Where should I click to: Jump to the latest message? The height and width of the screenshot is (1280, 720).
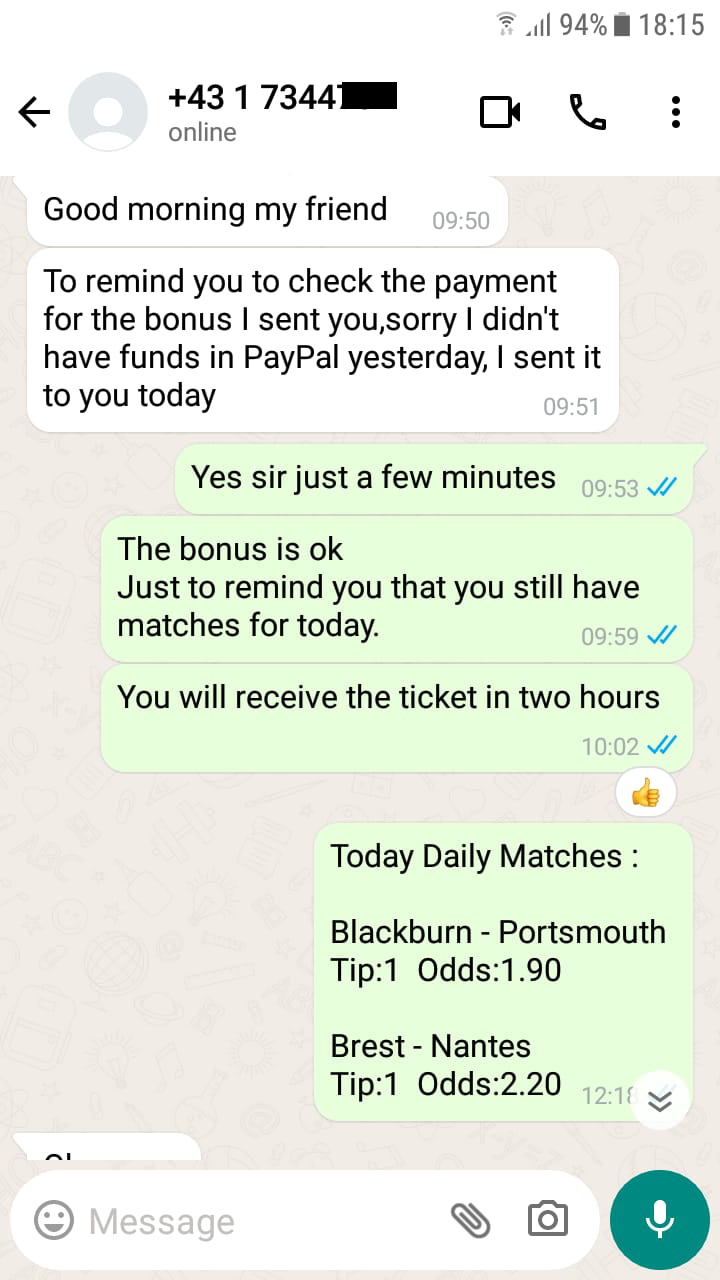(660, 1100)
